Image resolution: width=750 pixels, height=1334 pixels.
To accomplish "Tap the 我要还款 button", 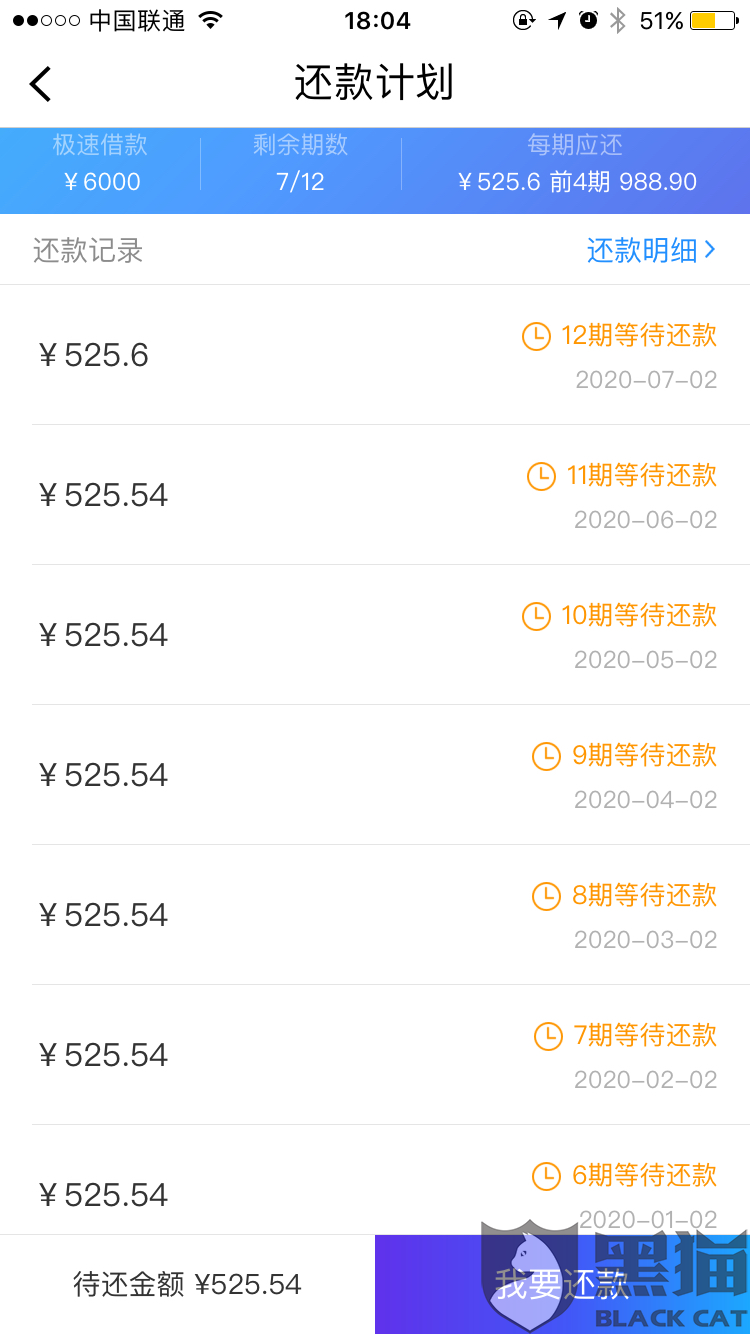I will 561,1284.
